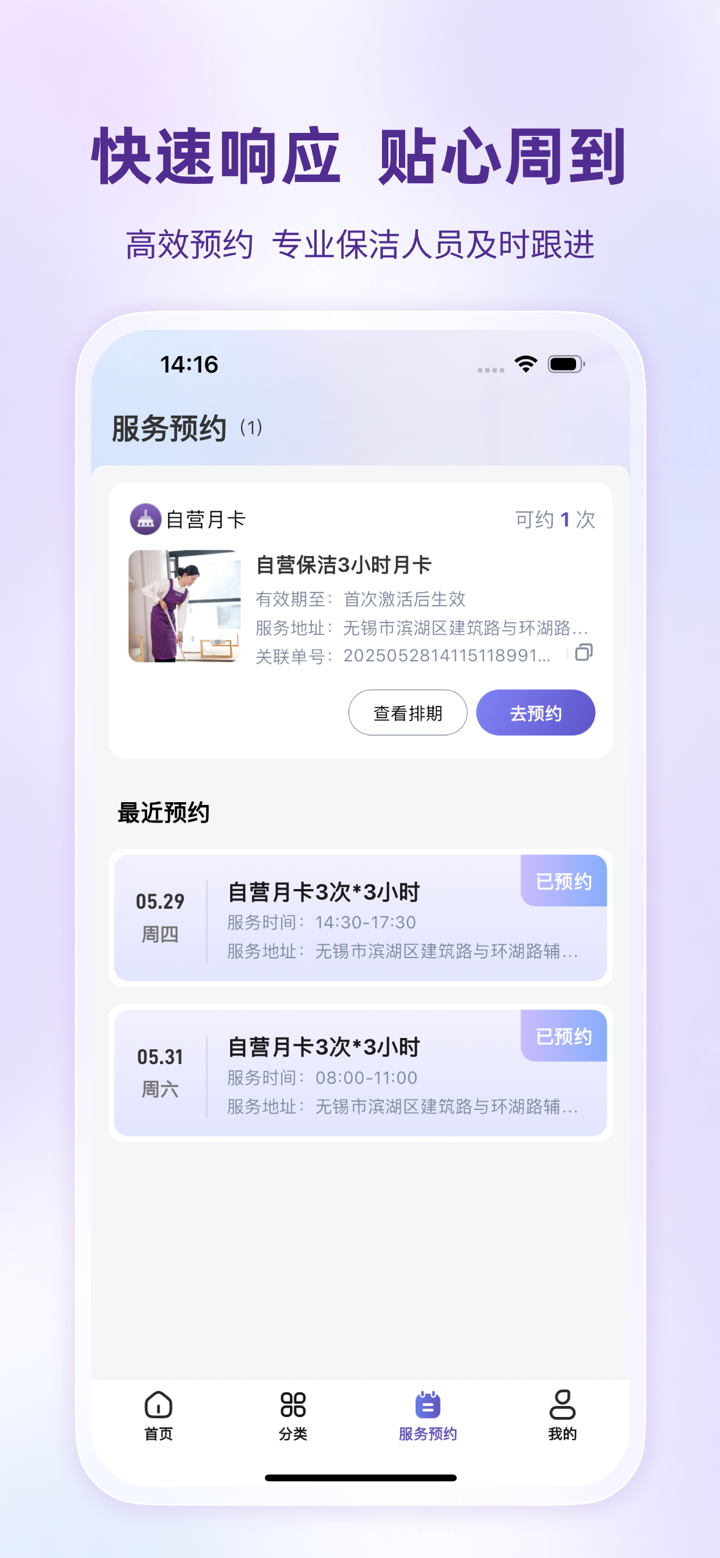Viewport: 720px width, 1558px height.
Task: Tap the 已预约 tag on the 05.31 booking
Action: pos(563,1036)
